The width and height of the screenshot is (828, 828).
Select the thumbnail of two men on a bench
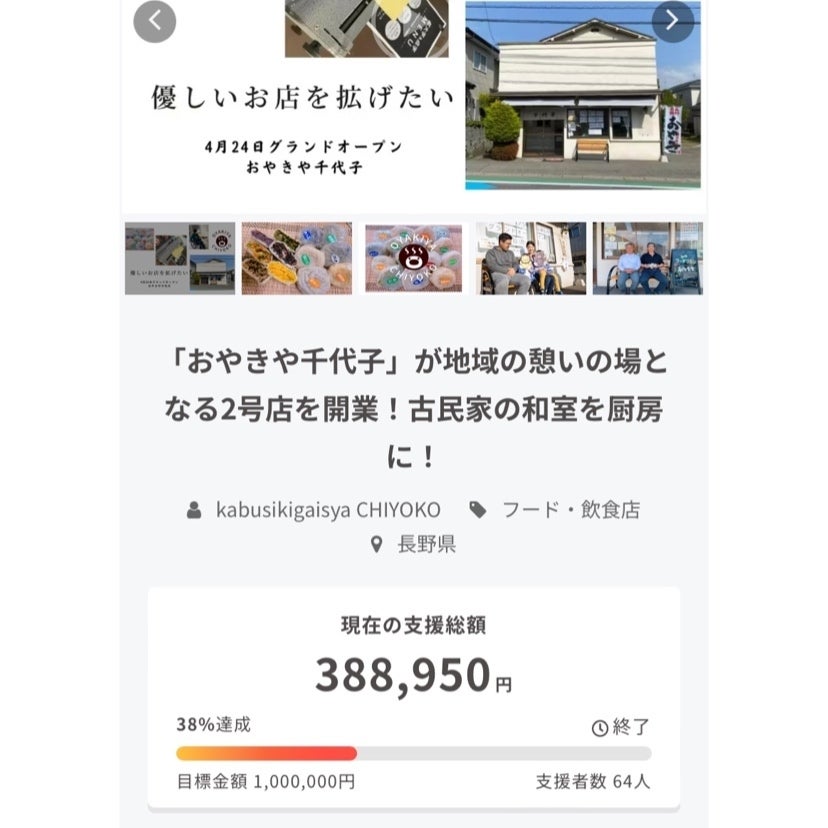tap(647, 258)
